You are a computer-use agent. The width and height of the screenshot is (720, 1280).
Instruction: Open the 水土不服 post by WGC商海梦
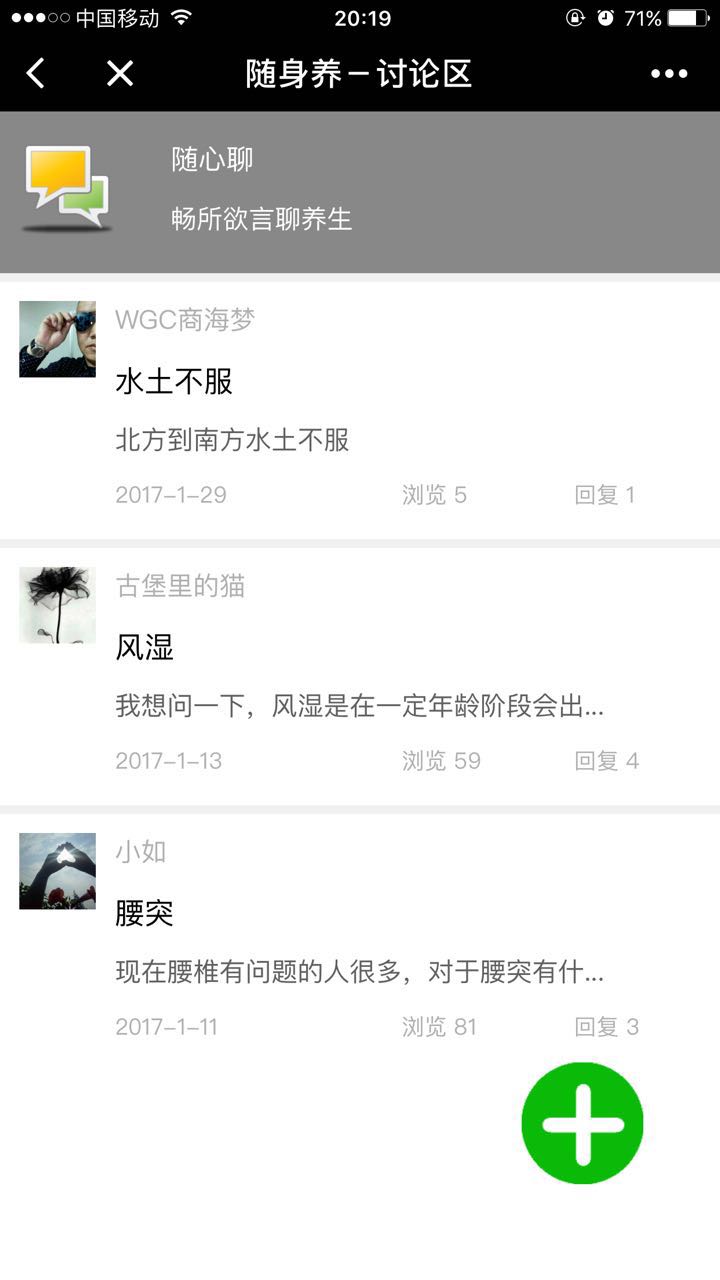[174, 381]
